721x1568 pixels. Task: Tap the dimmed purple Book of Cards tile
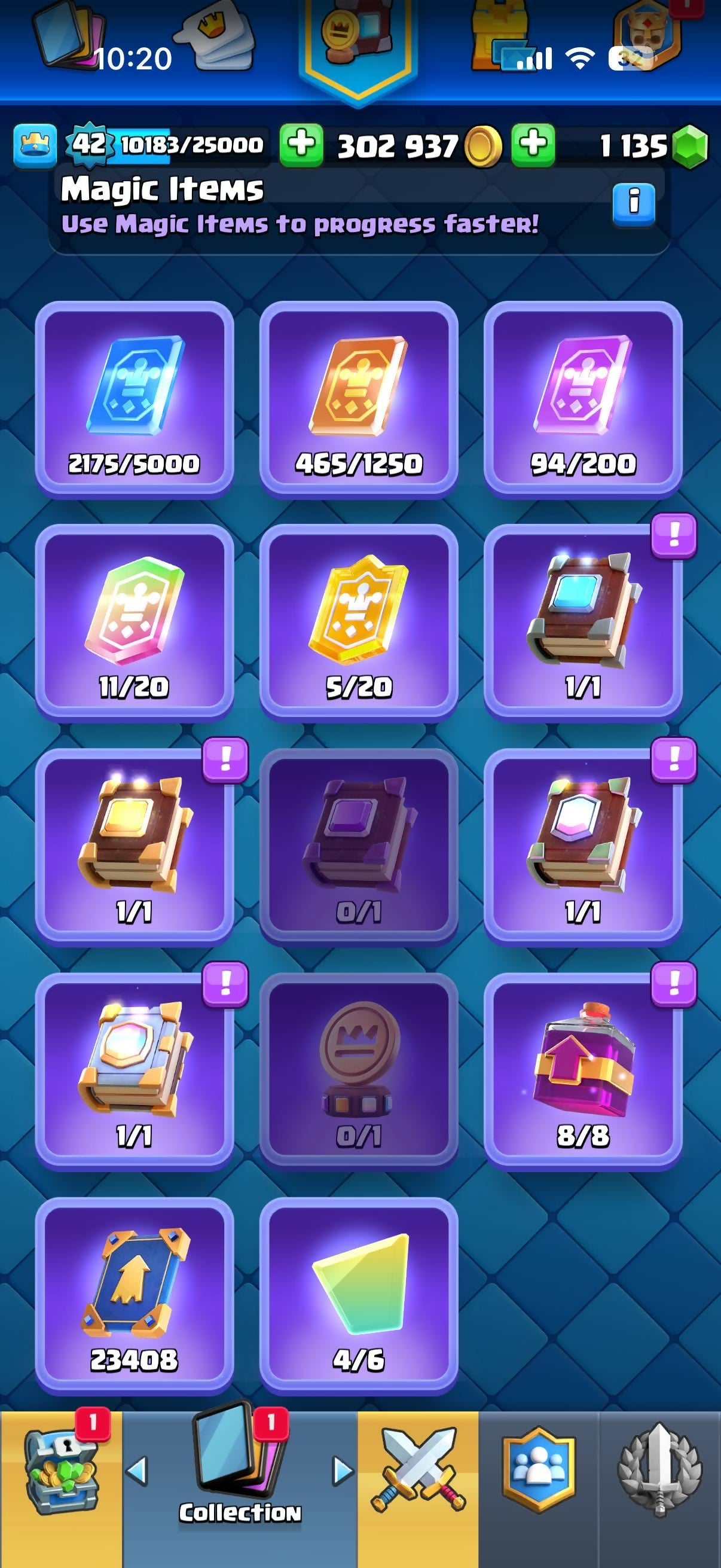point(358,847)
